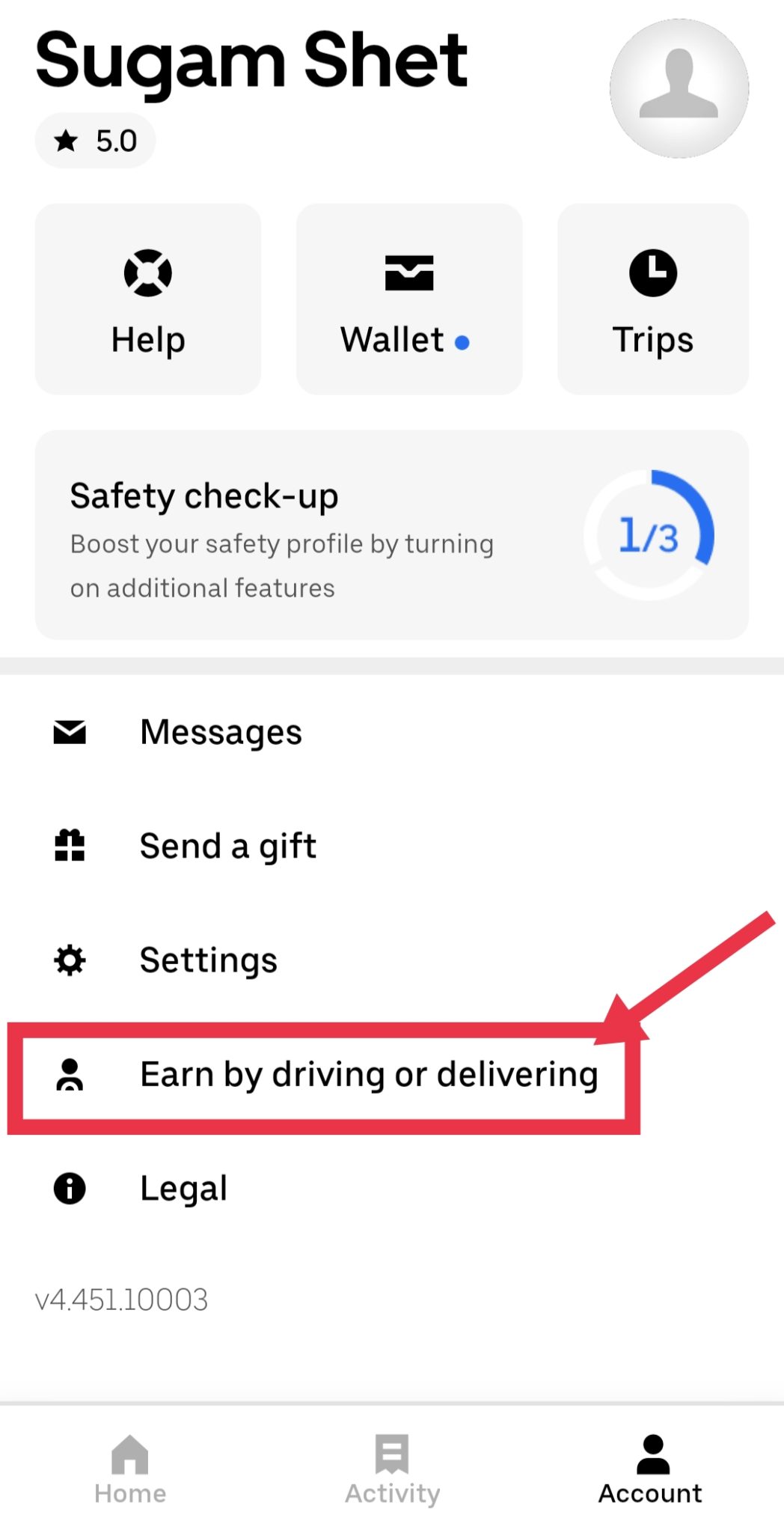
Task: Select the name Sugam Shet
Action: click(252, 63)
